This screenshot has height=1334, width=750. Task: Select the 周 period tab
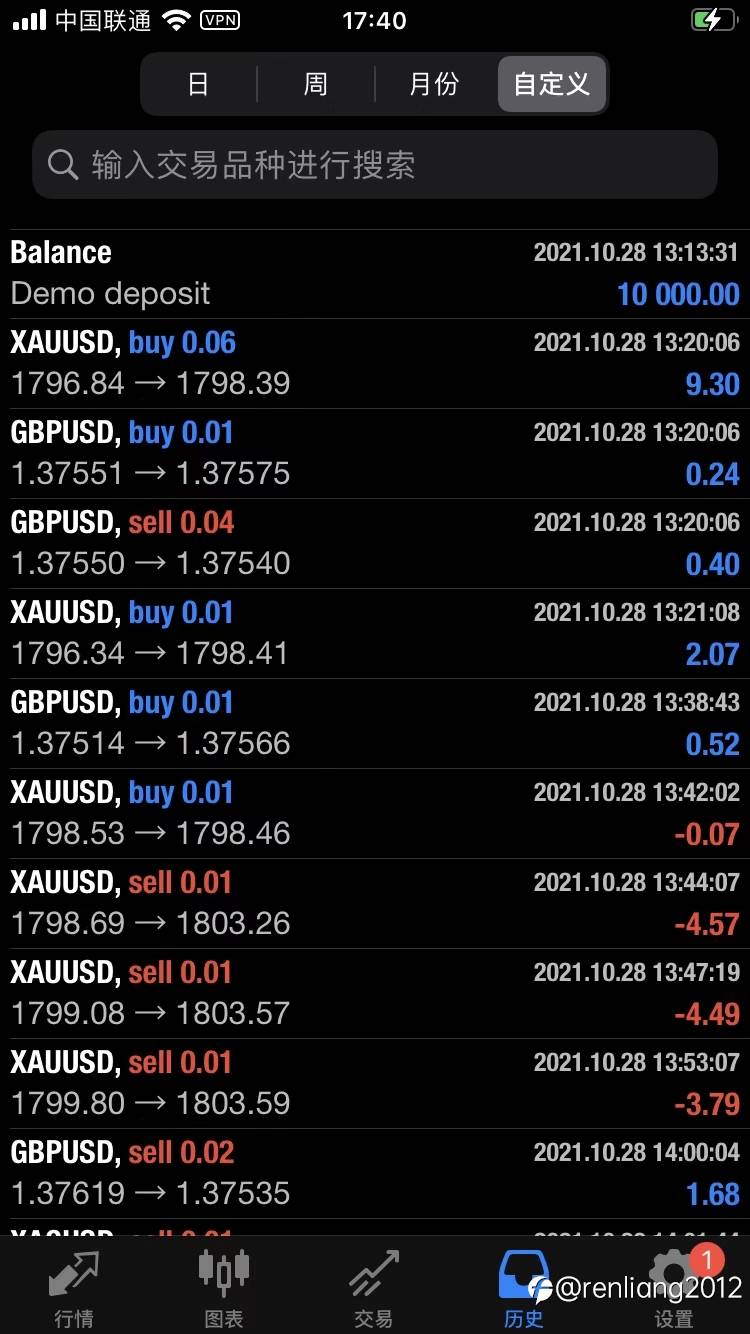pyautogui.click(x=315, y=84)
